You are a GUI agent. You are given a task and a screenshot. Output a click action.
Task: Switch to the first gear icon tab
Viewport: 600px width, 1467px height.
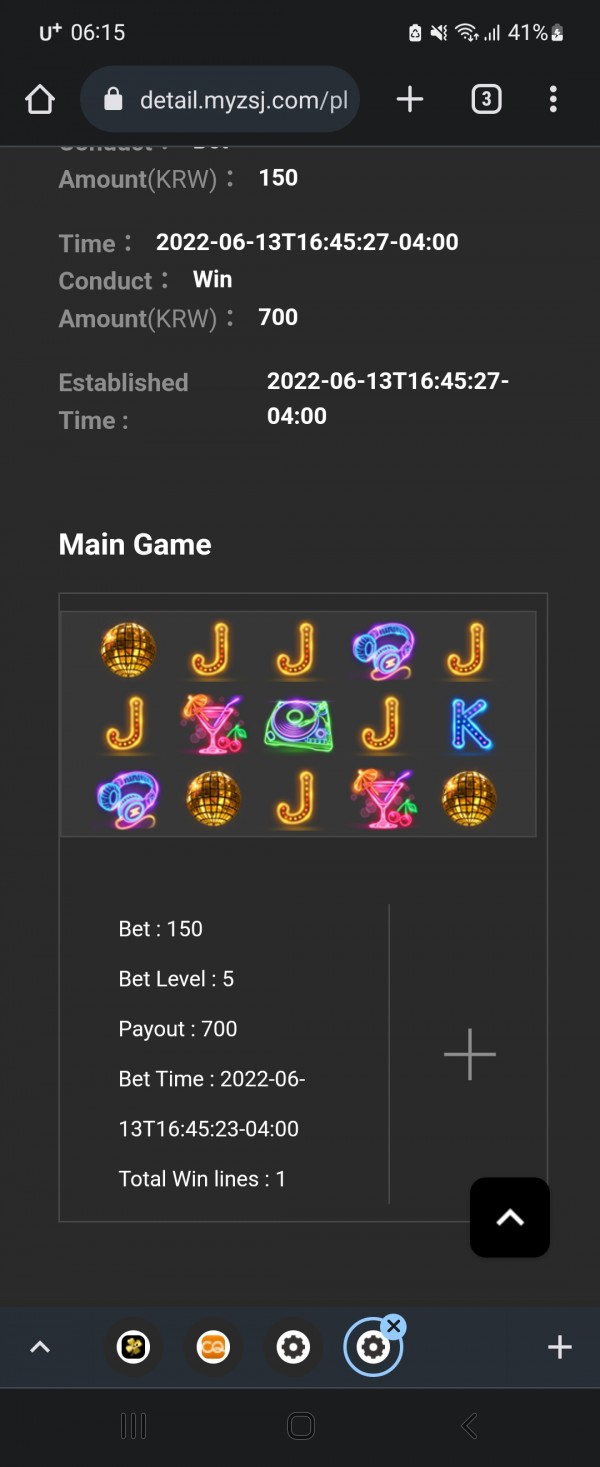coord(293,1347)
